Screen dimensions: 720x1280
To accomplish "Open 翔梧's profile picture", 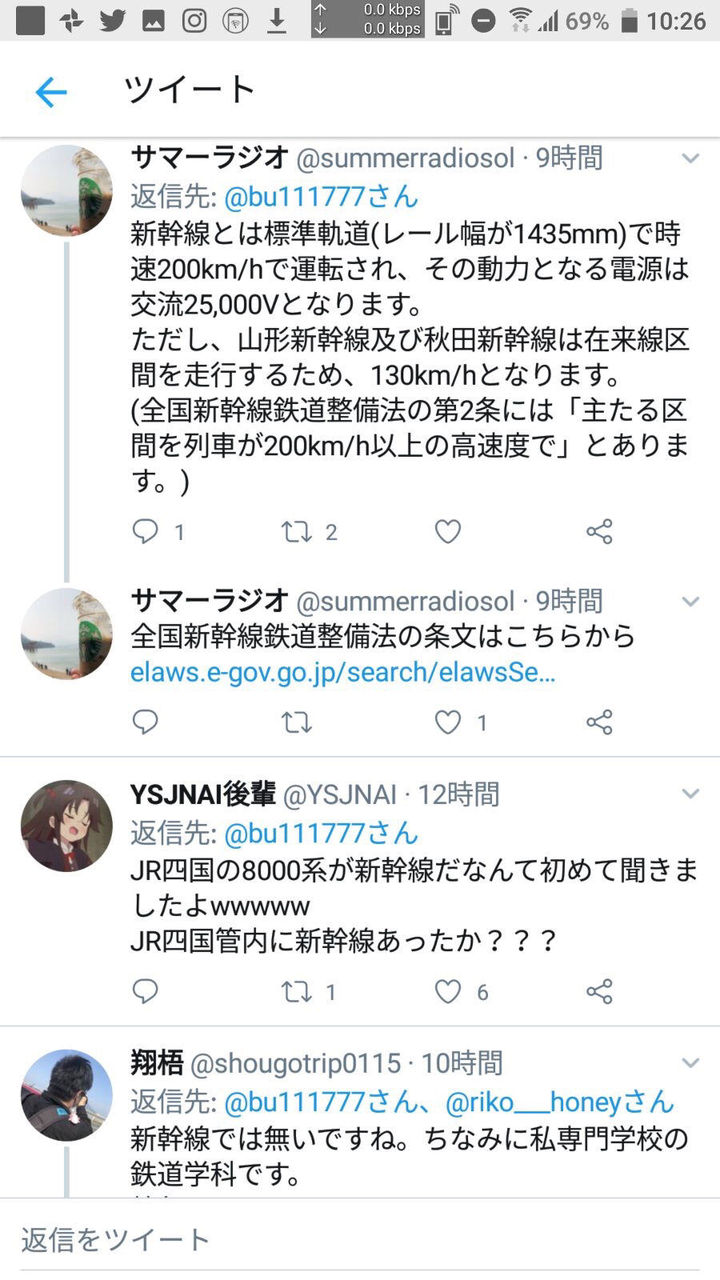I will tap(67, 1095).
